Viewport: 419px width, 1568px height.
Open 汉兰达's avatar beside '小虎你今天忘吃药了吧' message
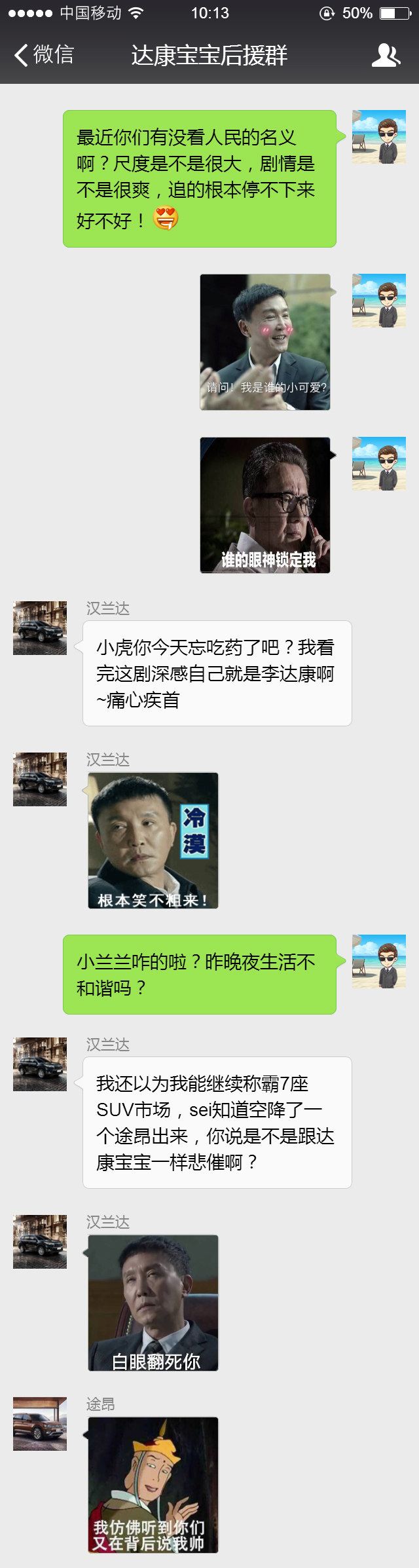[40, 628]
